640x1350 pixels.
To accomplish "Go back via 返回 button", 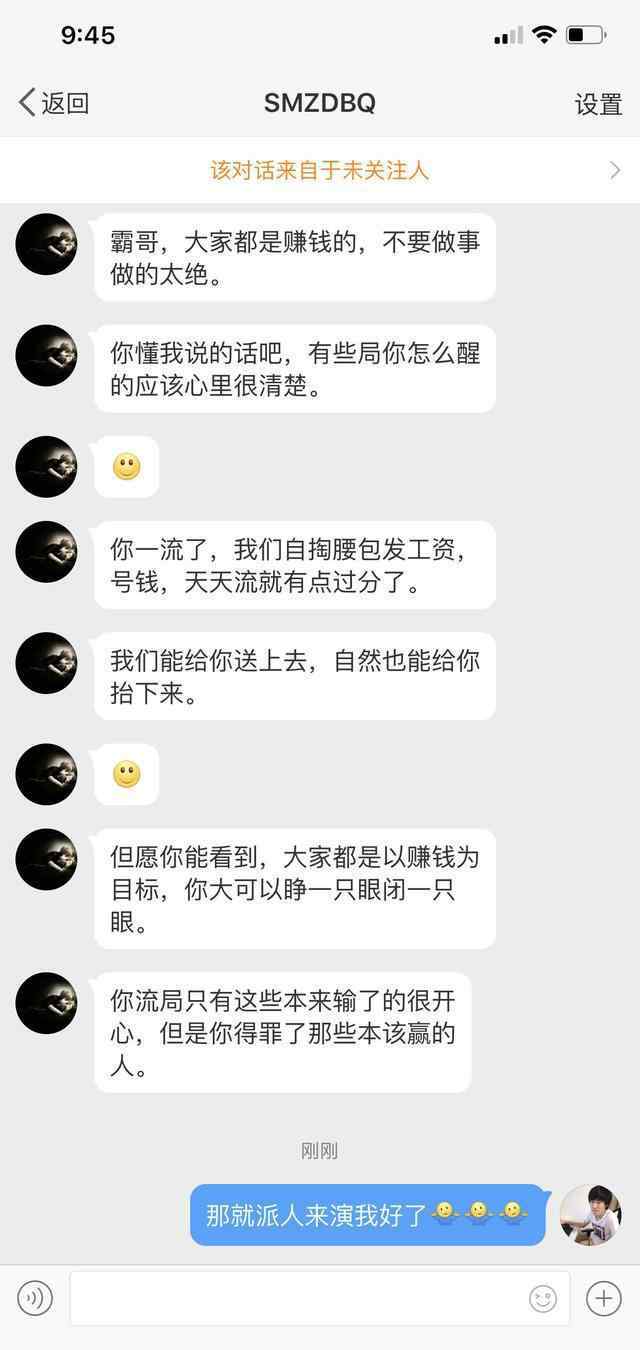I will click(54, 102).
